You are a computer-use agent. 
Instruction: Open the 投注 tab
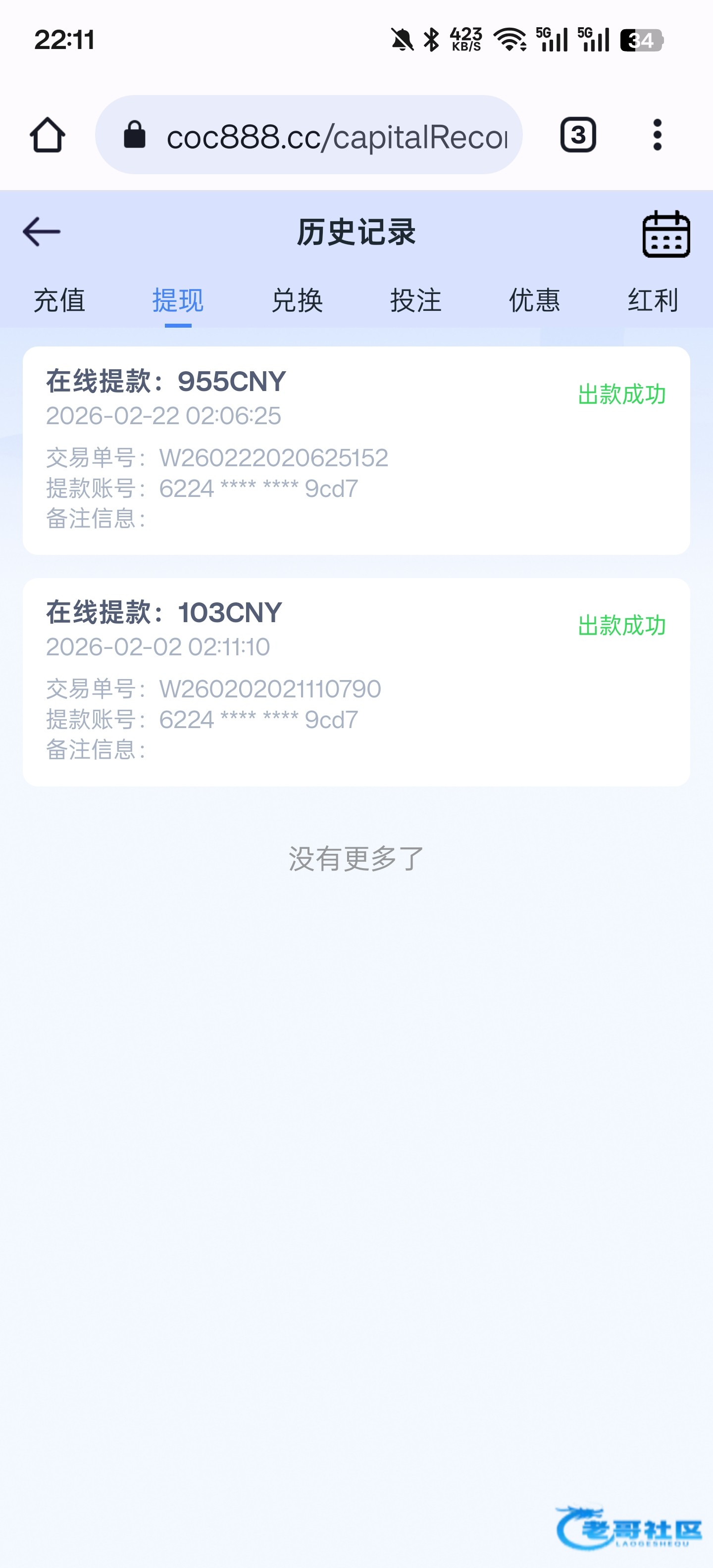click(x=416, y=301)
